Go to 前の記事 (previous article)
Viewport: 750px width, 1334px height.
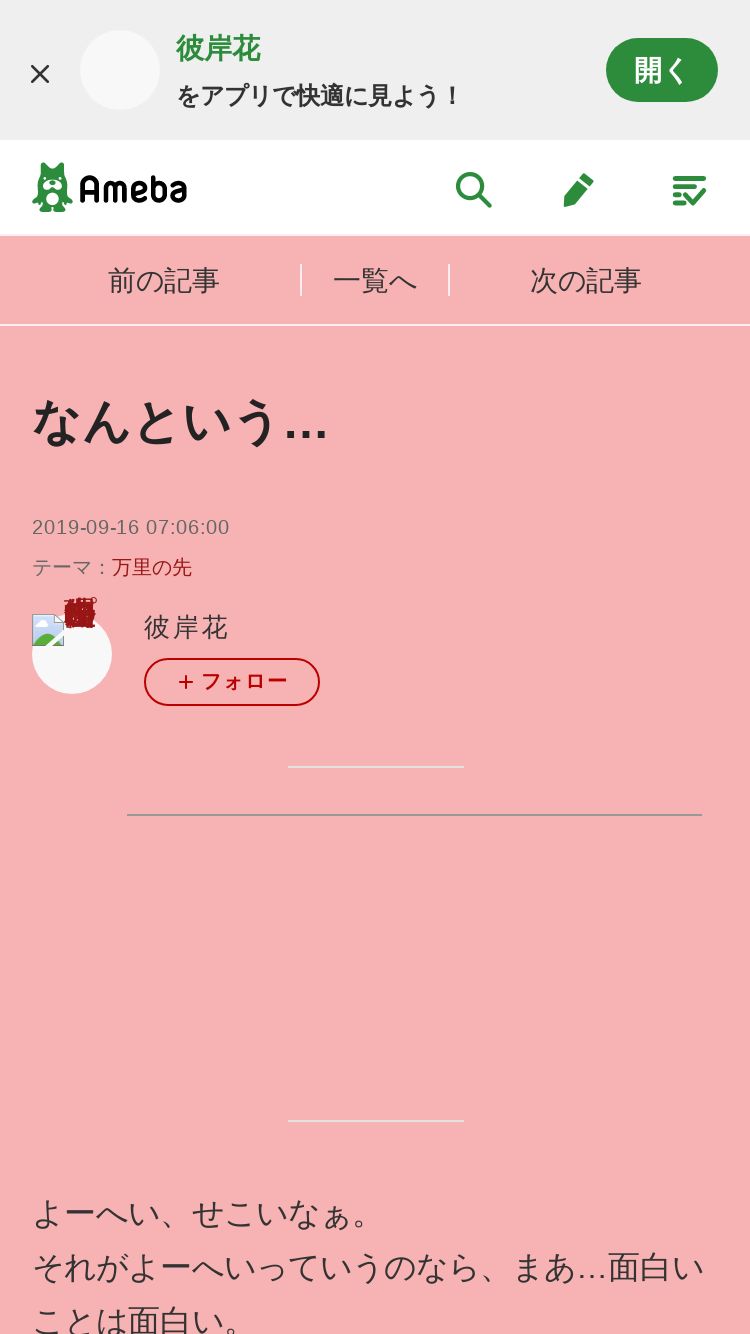(163, 281)
